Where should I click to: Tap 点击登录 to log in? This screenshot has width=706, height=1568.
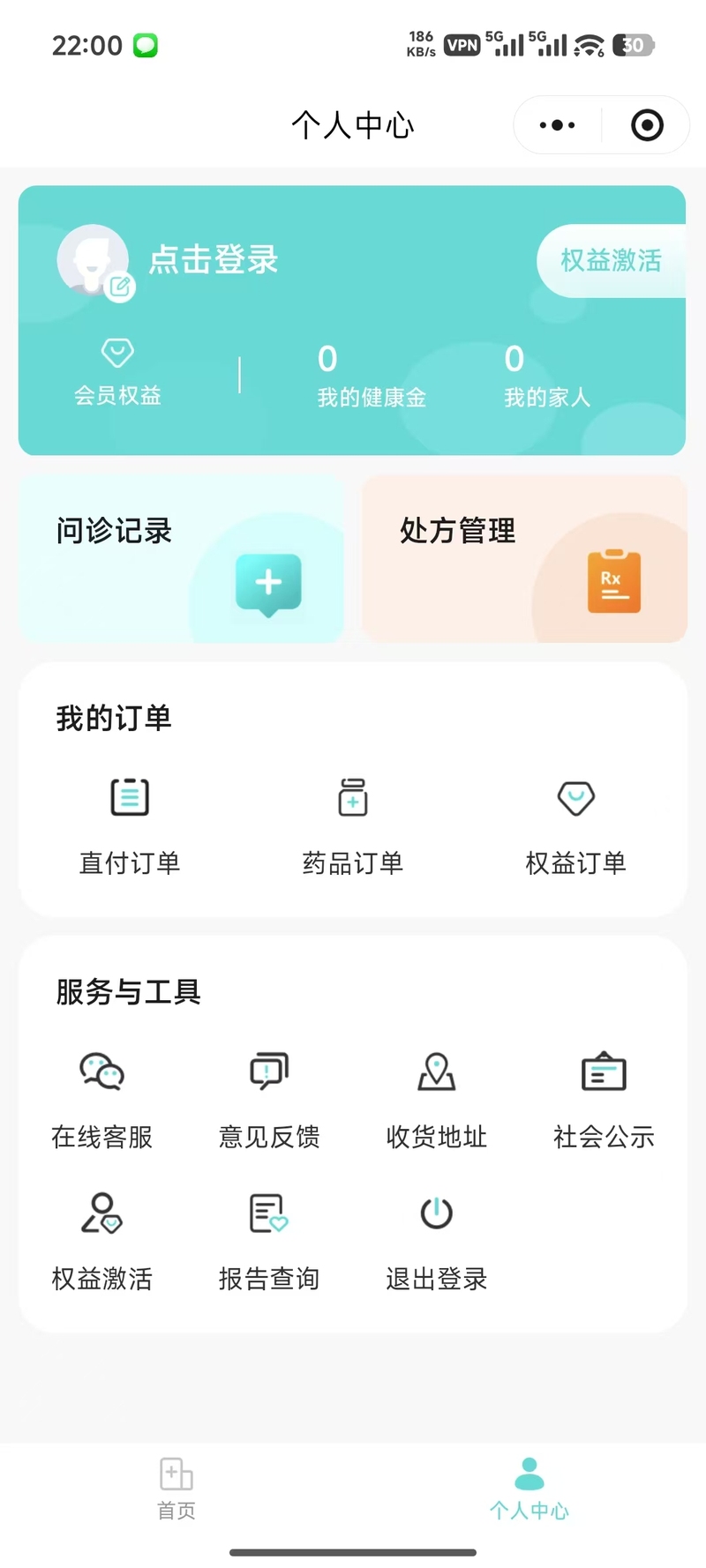[213, 260]
